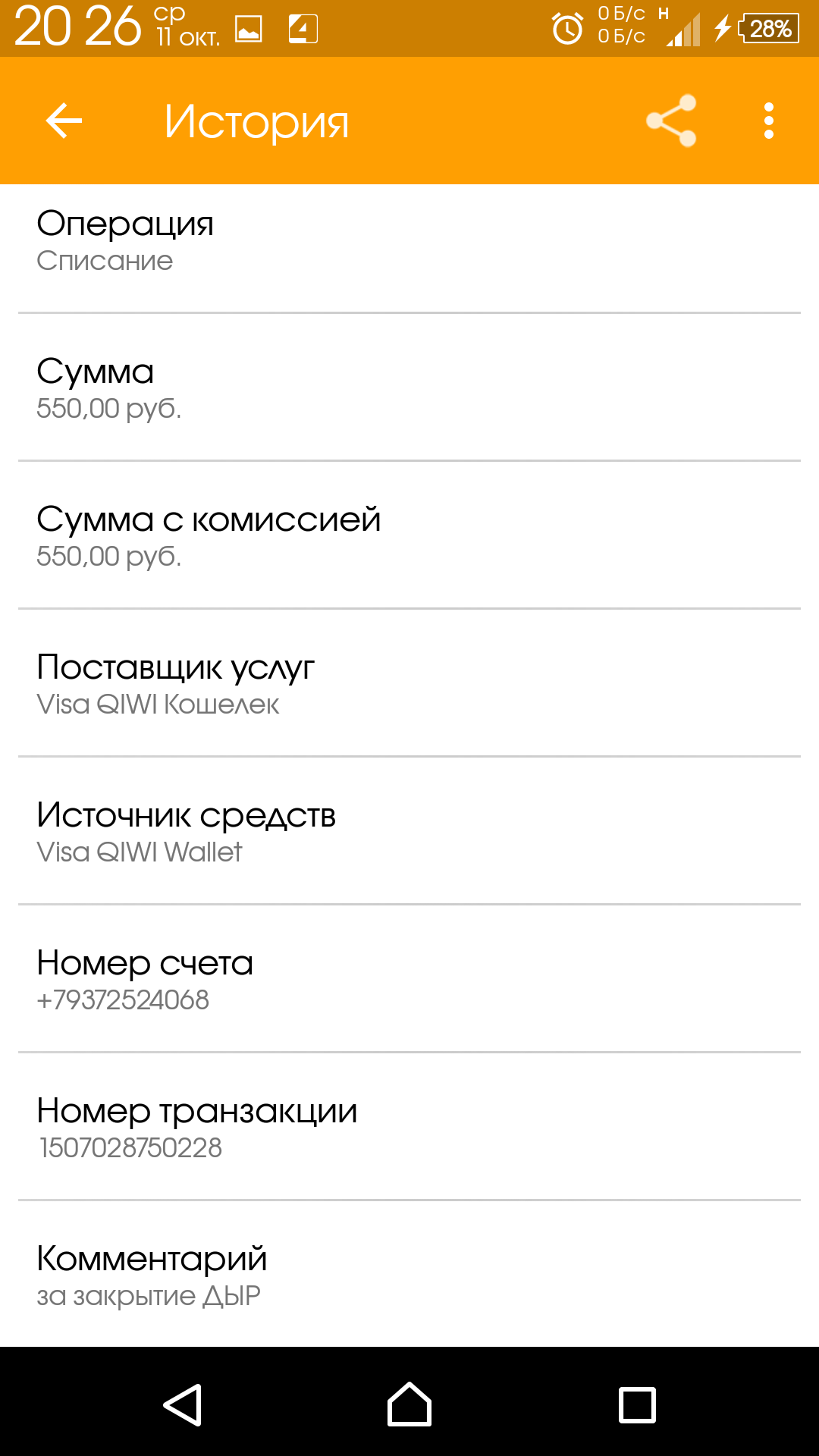Tap the system home button
Screen dimensions: 819x1456
point(409,1404)
